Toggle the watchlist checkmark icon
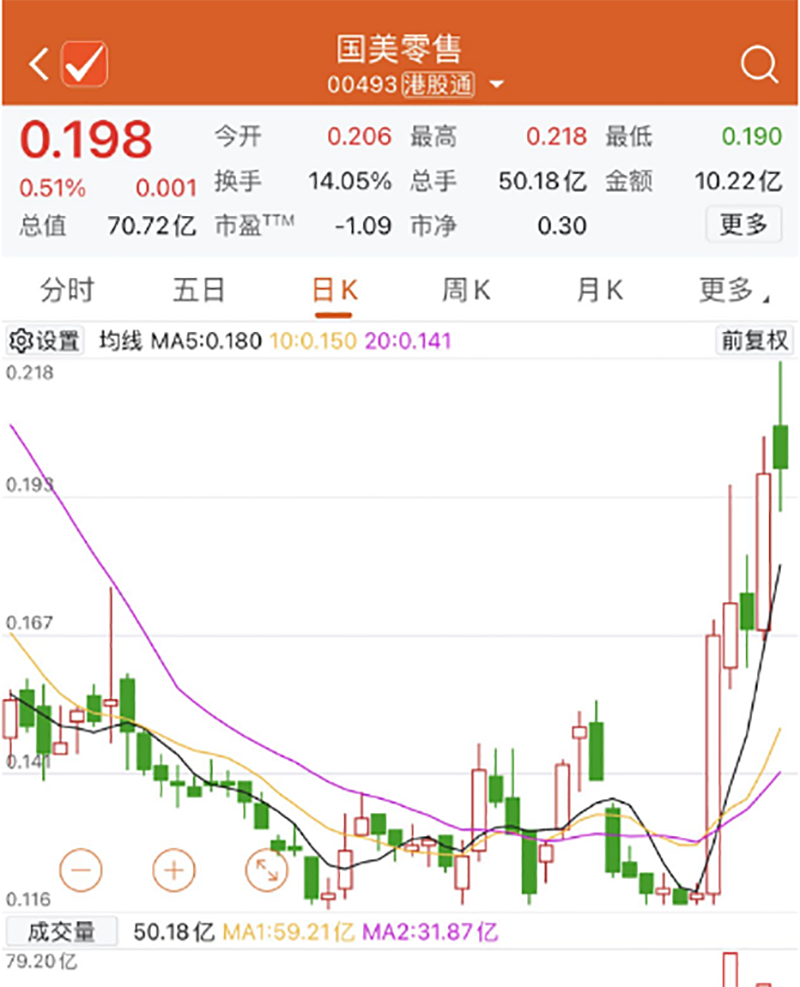800x987 pixels. pyautogui.click(x=84, y=65)
